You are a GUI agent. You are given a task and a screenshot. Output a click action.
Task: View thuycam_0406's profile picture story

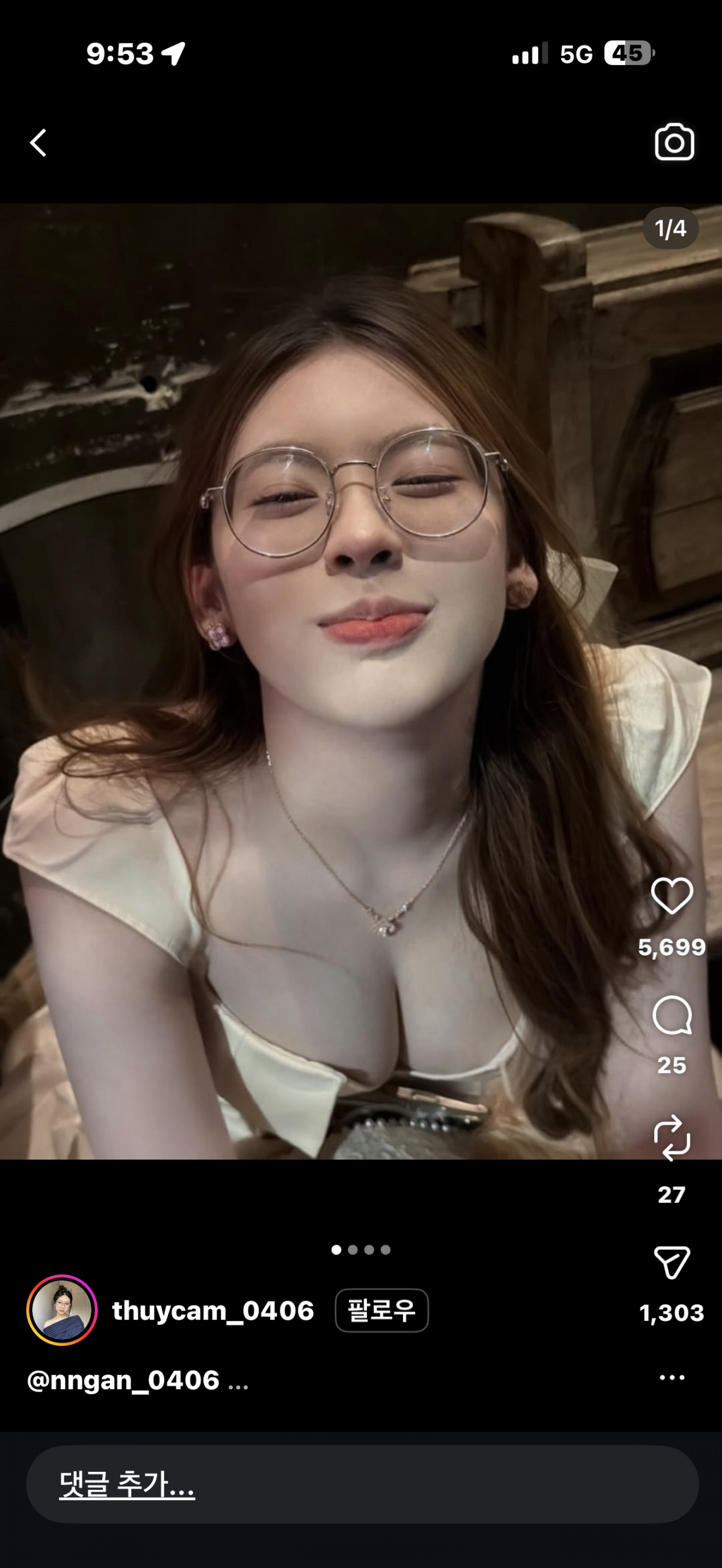pyautogui.click(x=62, y=1310)
